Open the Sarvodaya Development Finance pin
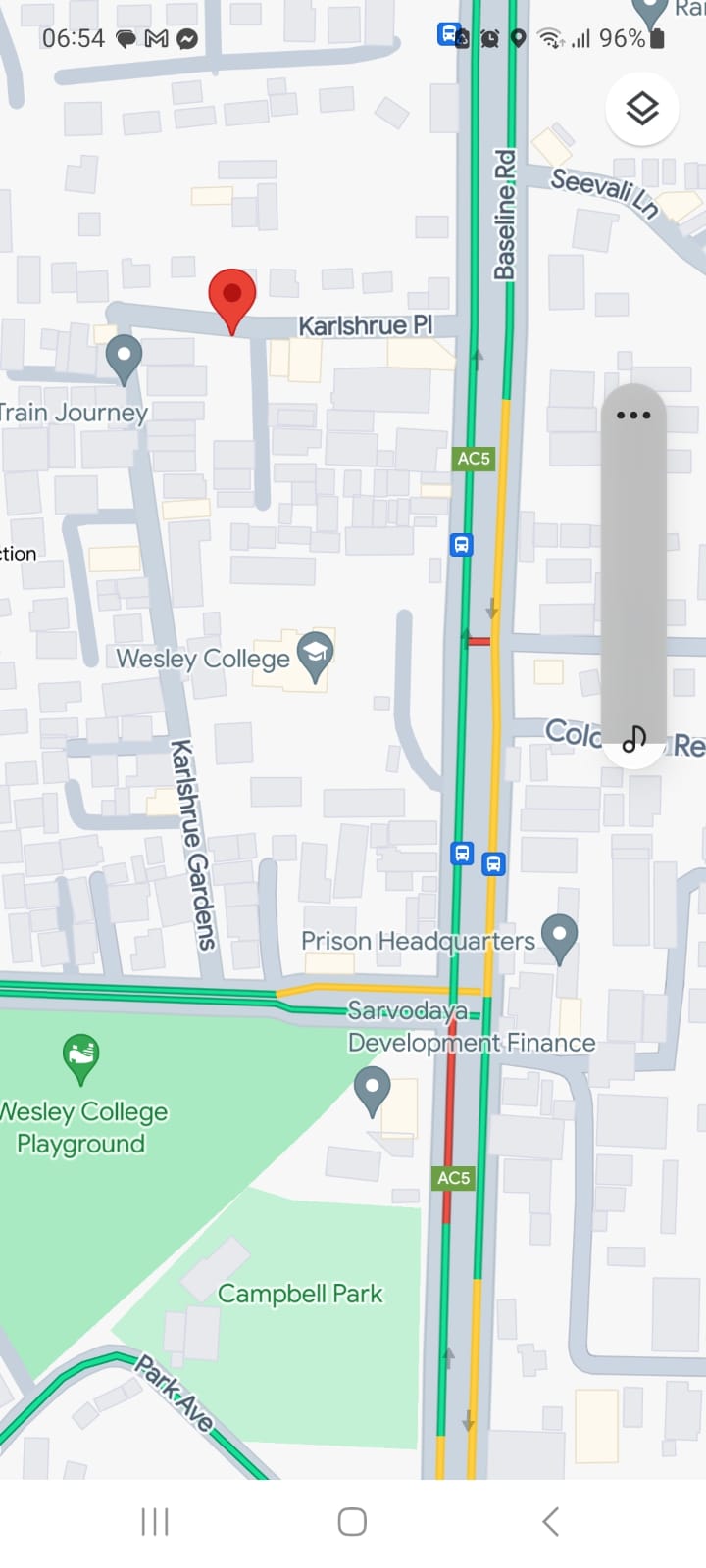 [372, 1093]
